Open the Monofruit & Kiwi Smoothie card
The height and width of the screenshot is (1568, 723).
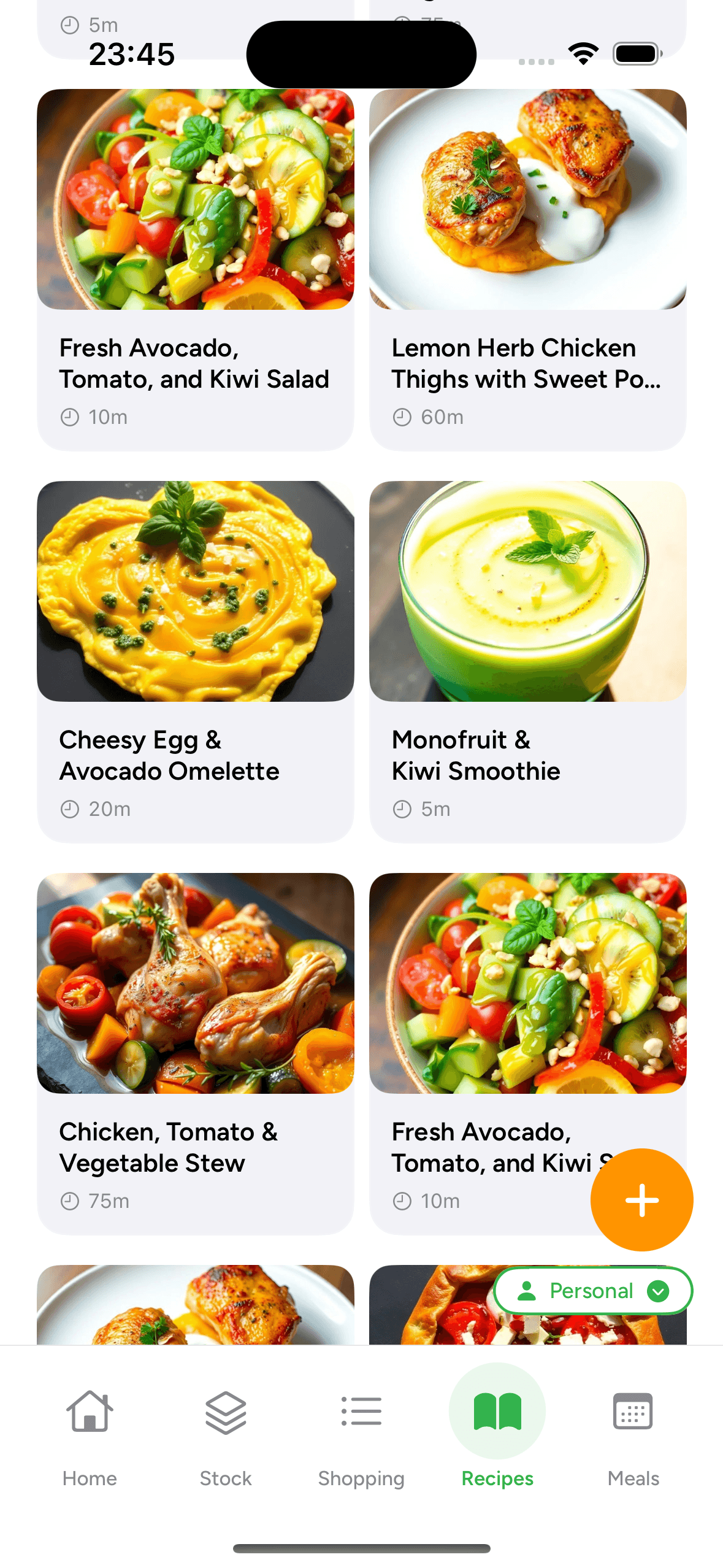point(527,661)
